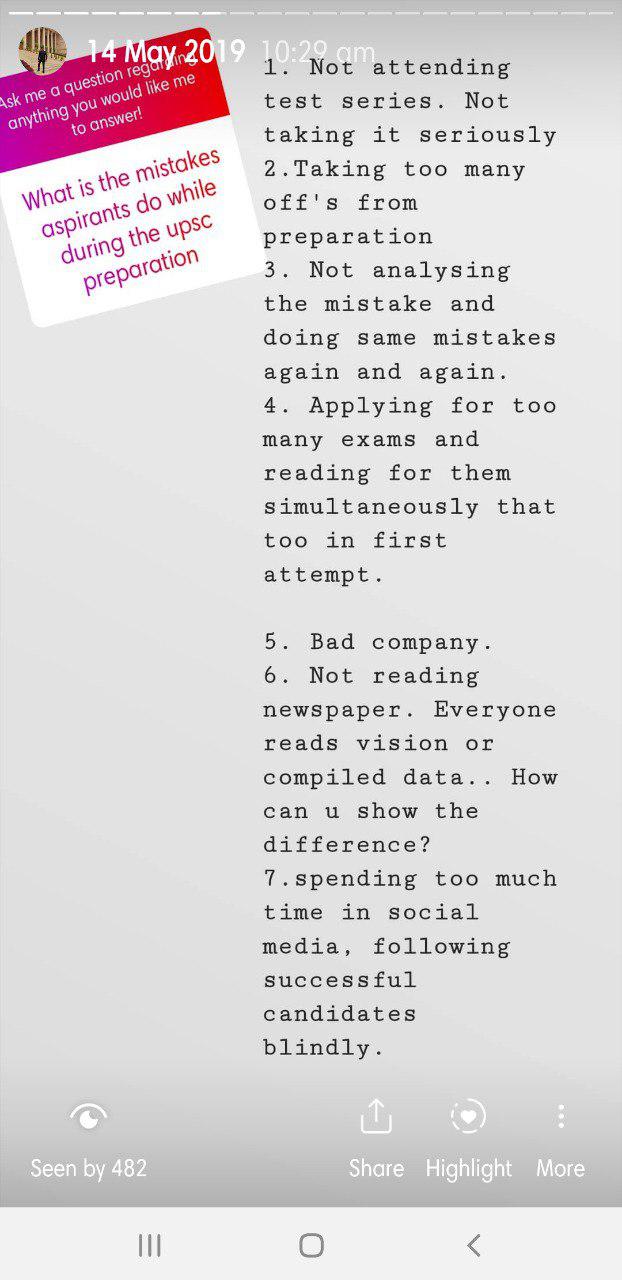Go to the system home screen
622x1280 pixels.
[x=311, y=1245]
